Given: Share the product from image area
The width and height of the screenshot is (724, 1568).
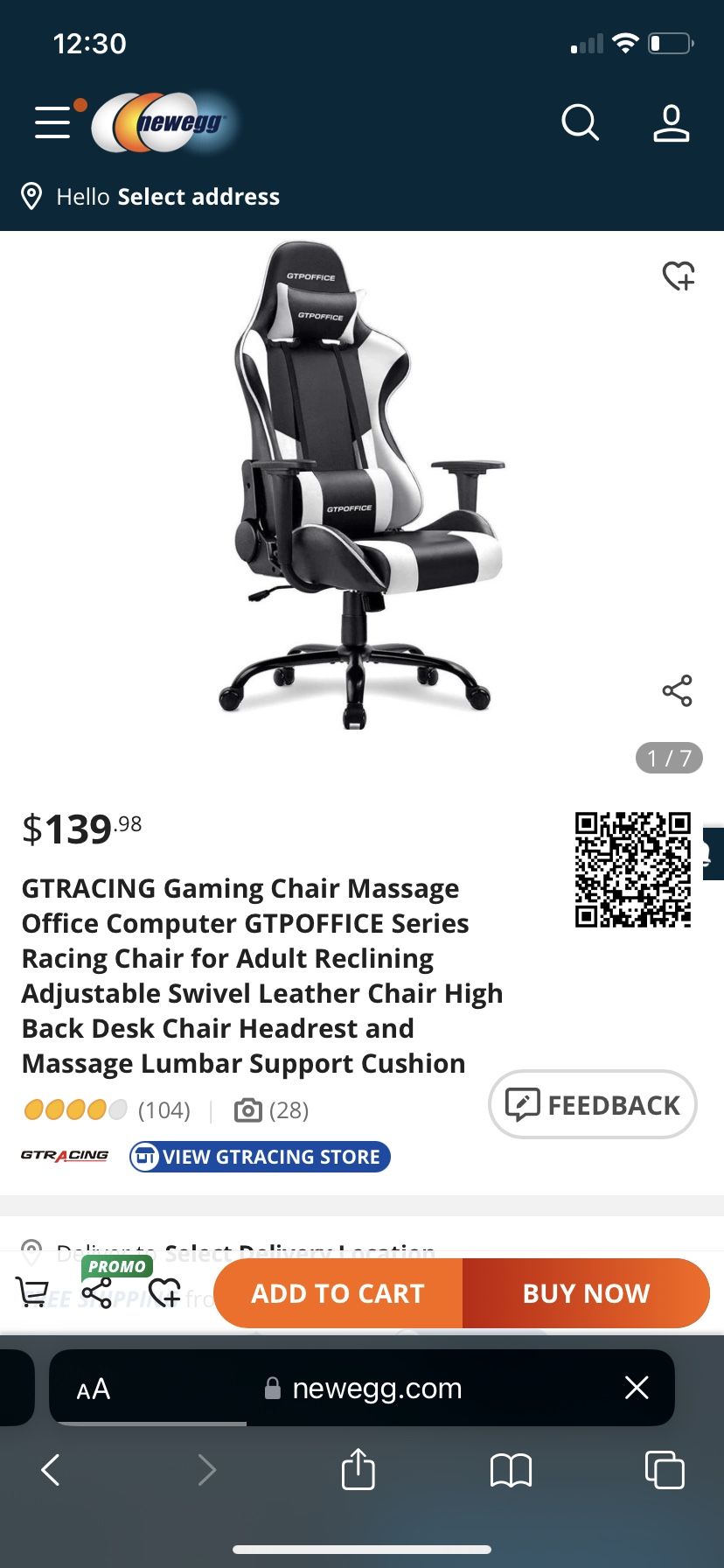Looking at the screenshot, I should coord(678,690).
